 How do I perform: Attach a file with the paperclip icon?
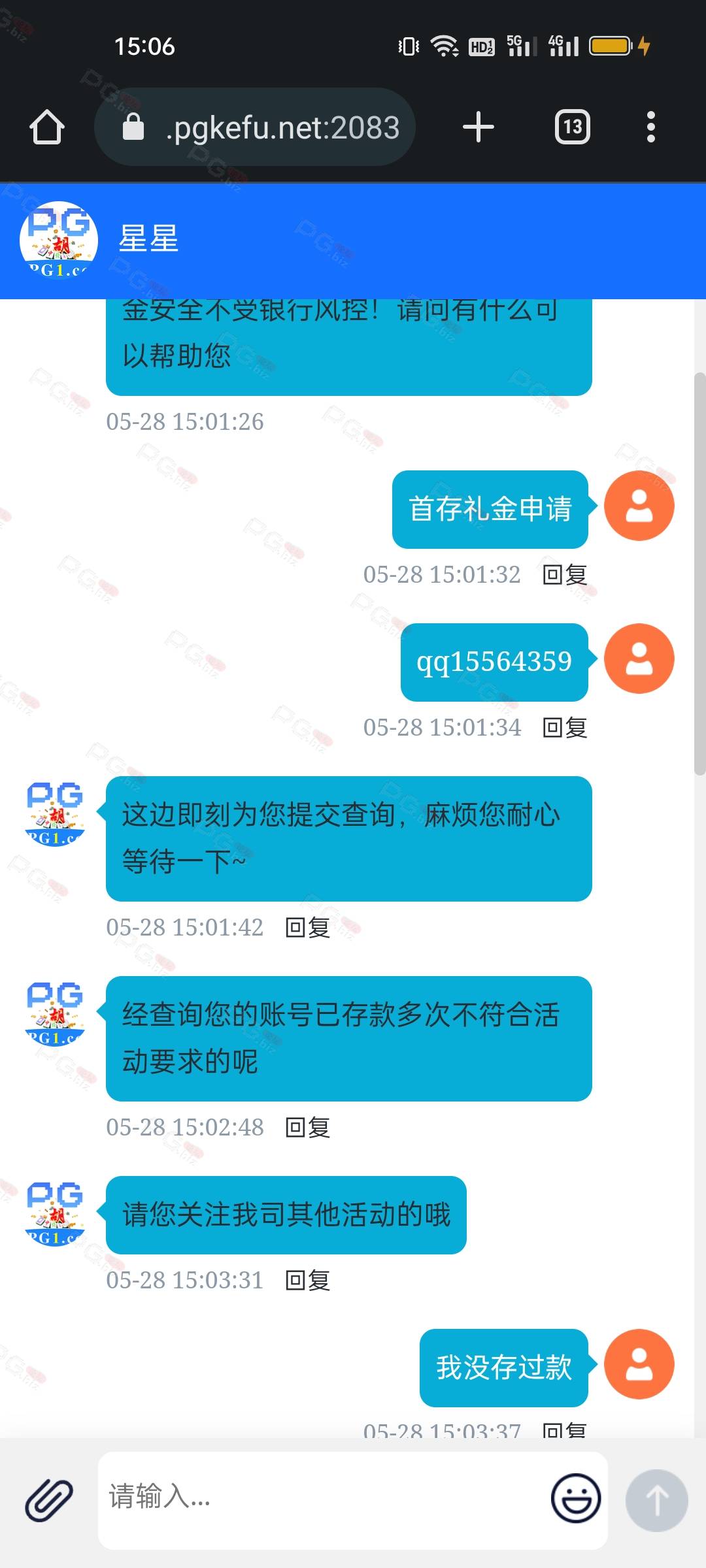pyautogui.click(x=49, y=1500)
